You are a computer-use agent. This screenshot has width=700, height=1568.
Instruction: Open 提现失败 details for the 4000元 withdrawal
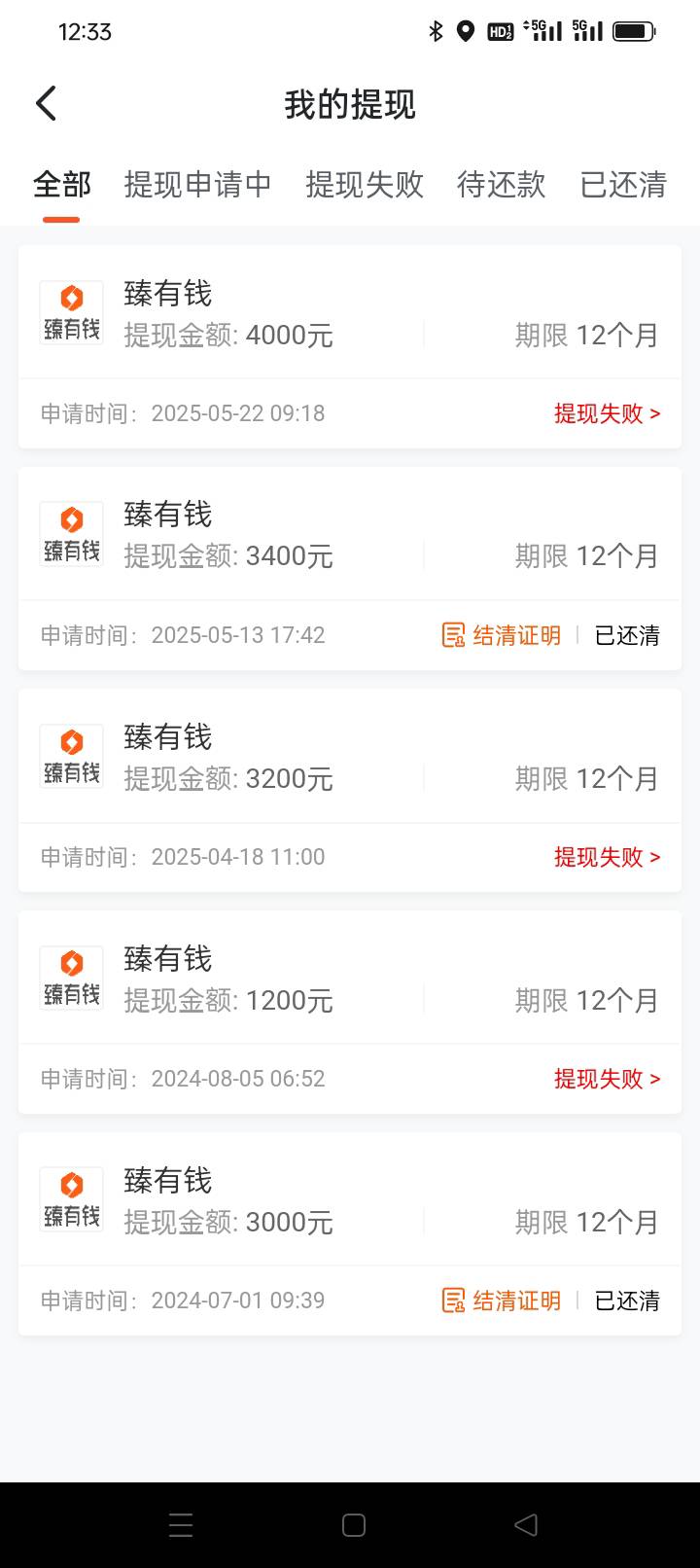click(607, 413)
